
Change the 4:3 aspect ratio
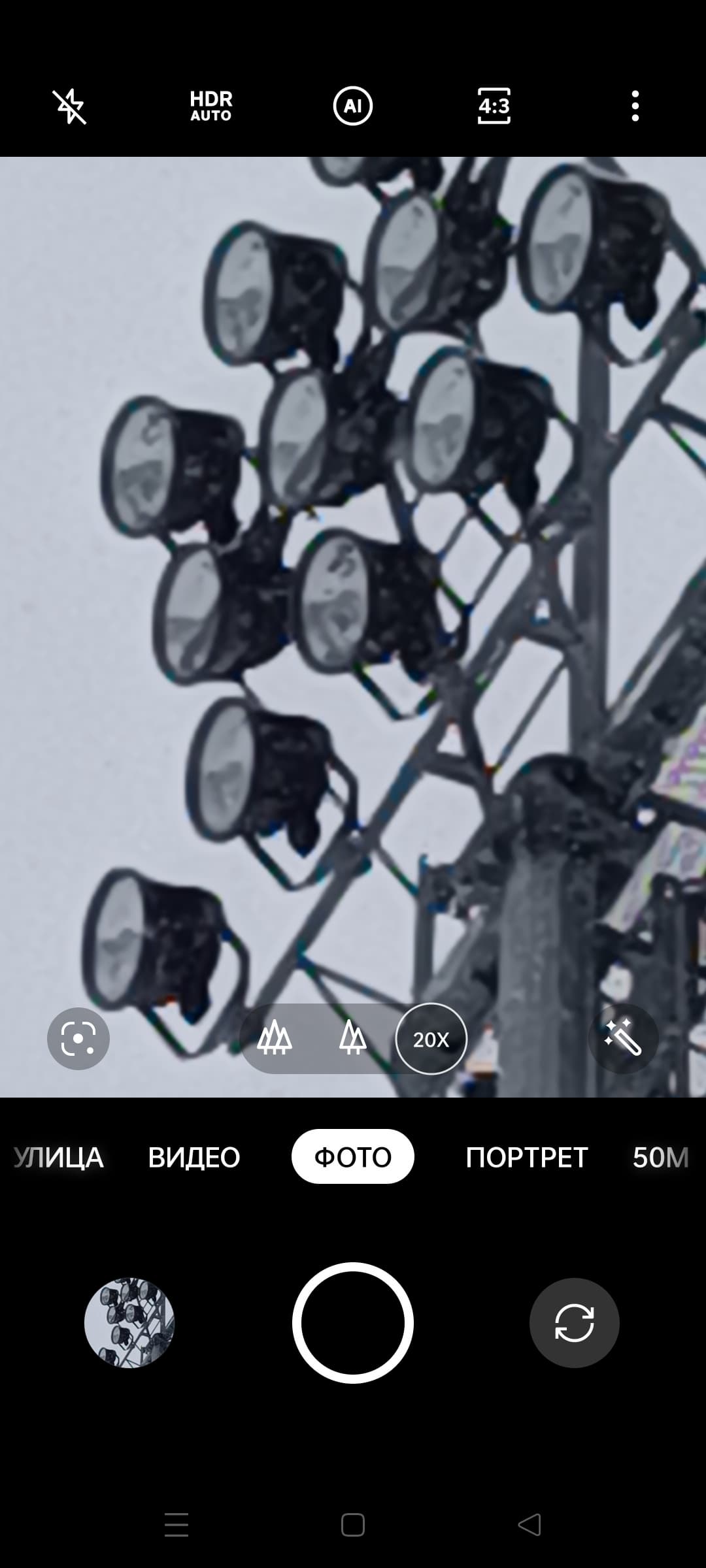tap(494, 106)
